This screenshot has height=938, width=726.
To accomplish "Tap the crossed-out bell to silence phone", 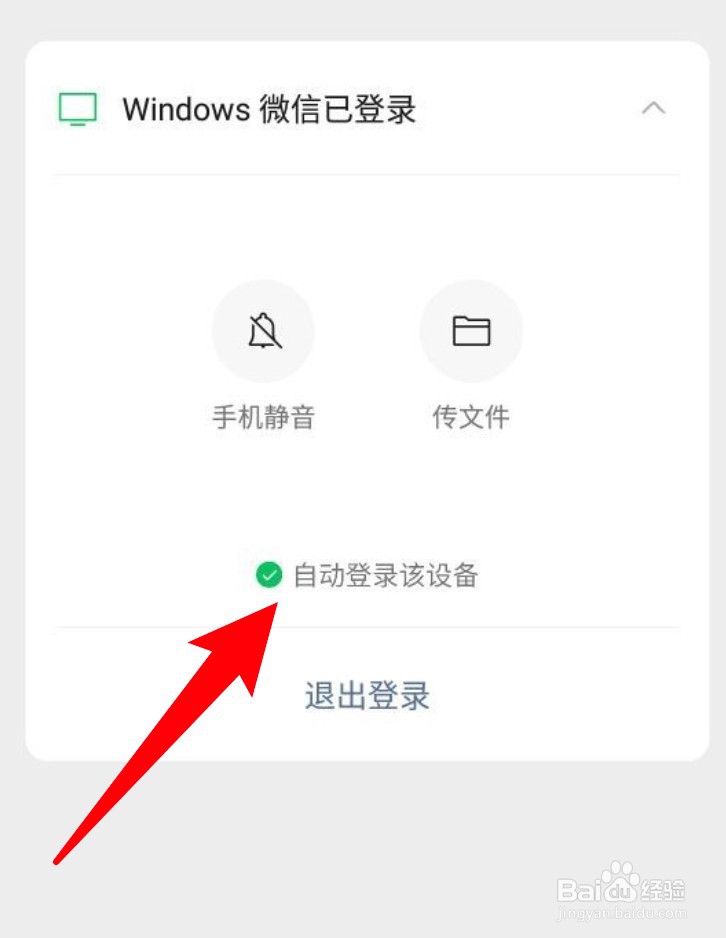I will 263,331.
